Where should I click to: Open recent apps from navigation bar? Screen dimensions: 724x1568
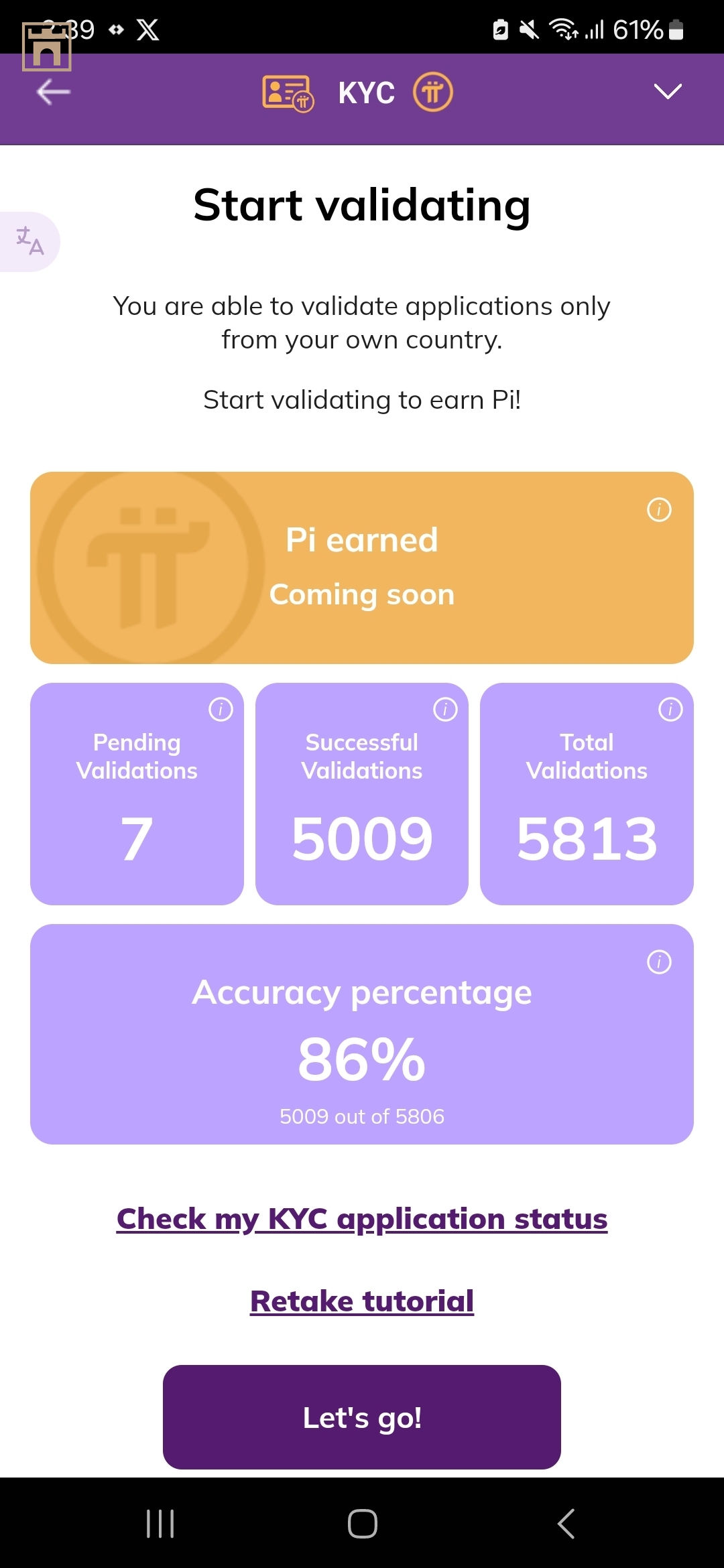[160, 1524]
